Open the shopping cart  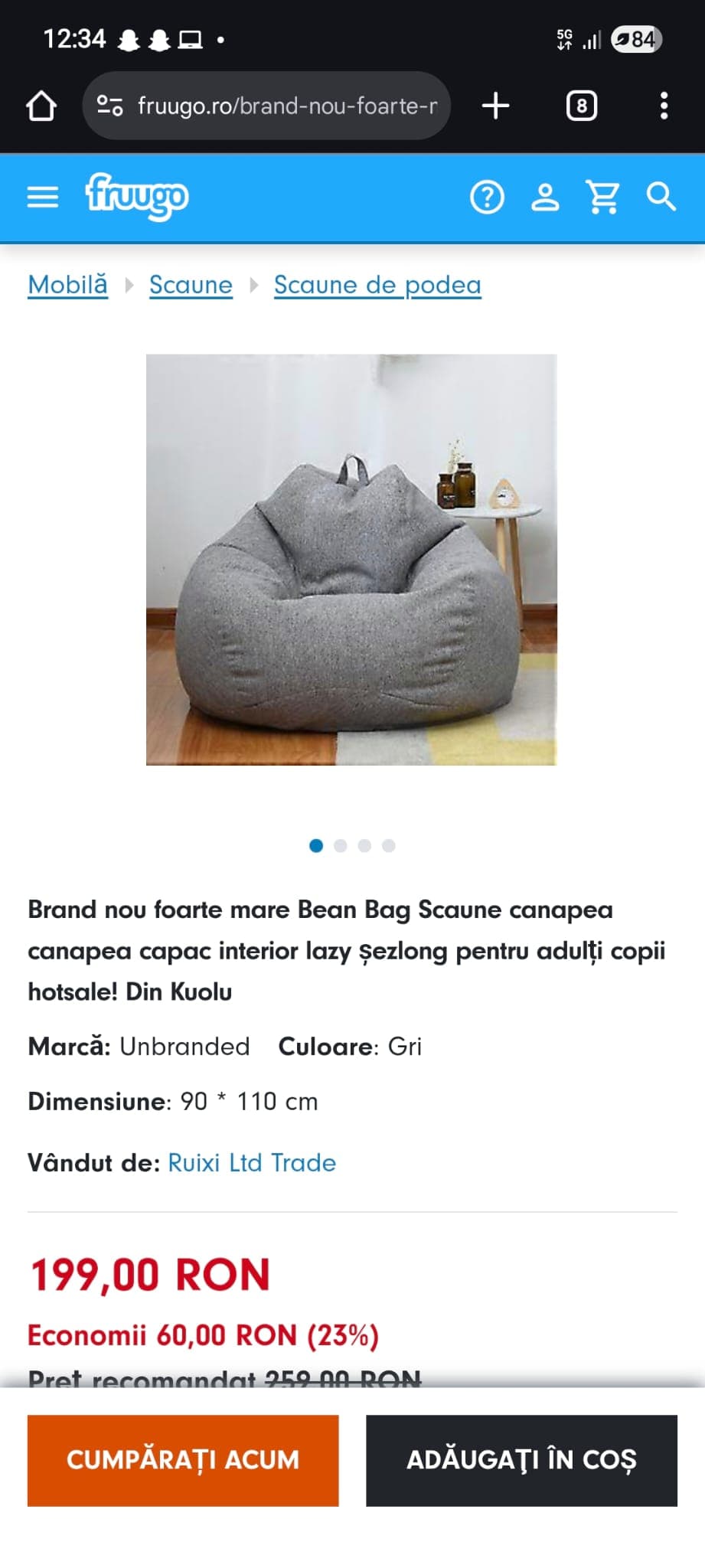(x=602, y=198)
